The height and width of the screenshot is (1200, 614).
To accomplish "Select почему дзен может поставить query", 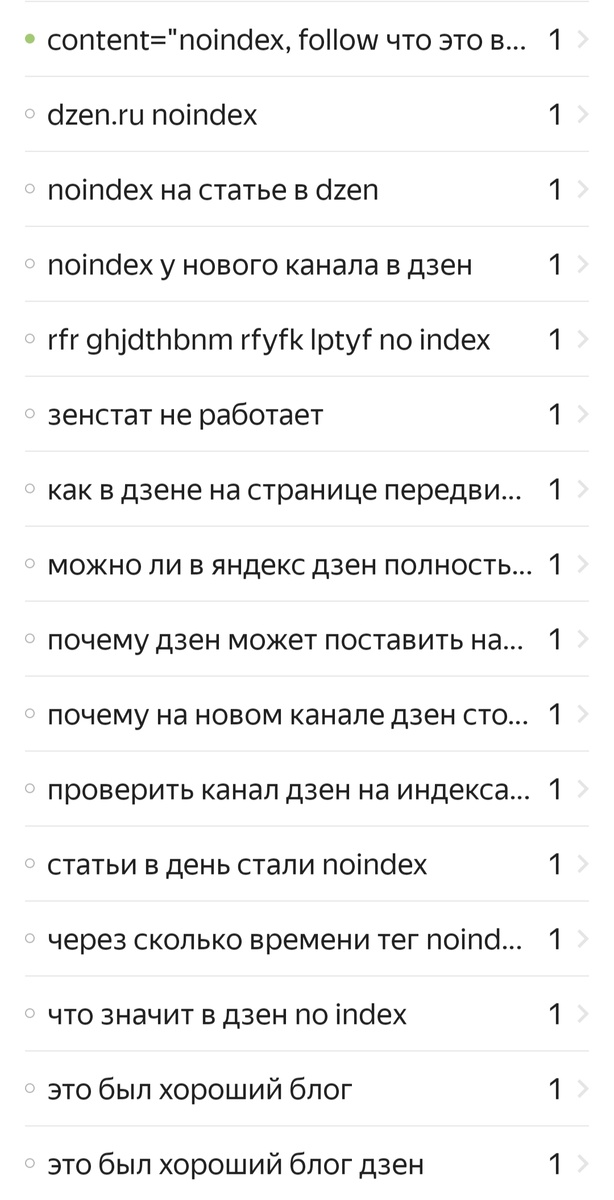I will 286,640.
